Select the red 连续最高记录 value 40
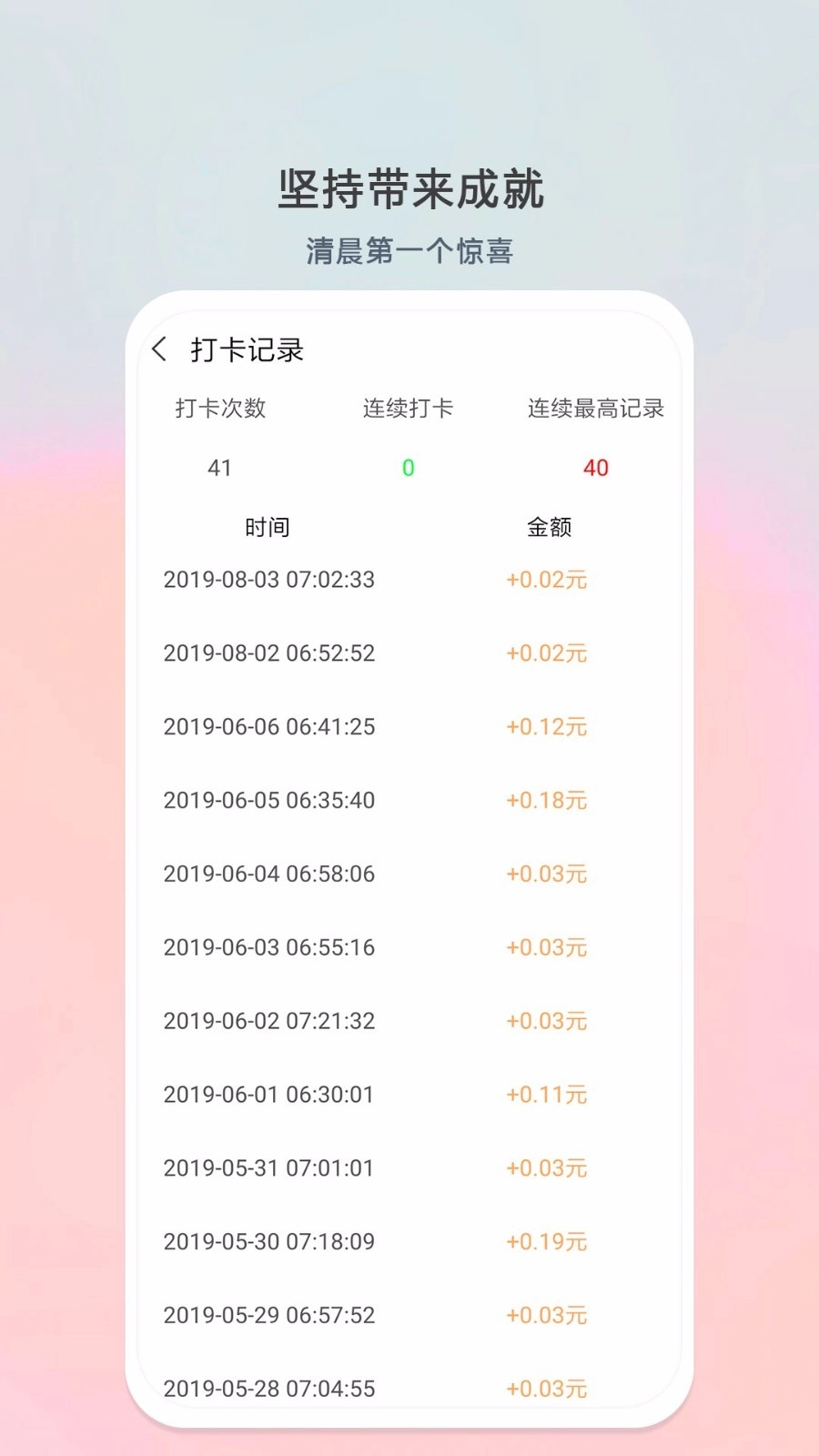Image resolution: width=819 pixels, height=1456 pixels. 596,468
